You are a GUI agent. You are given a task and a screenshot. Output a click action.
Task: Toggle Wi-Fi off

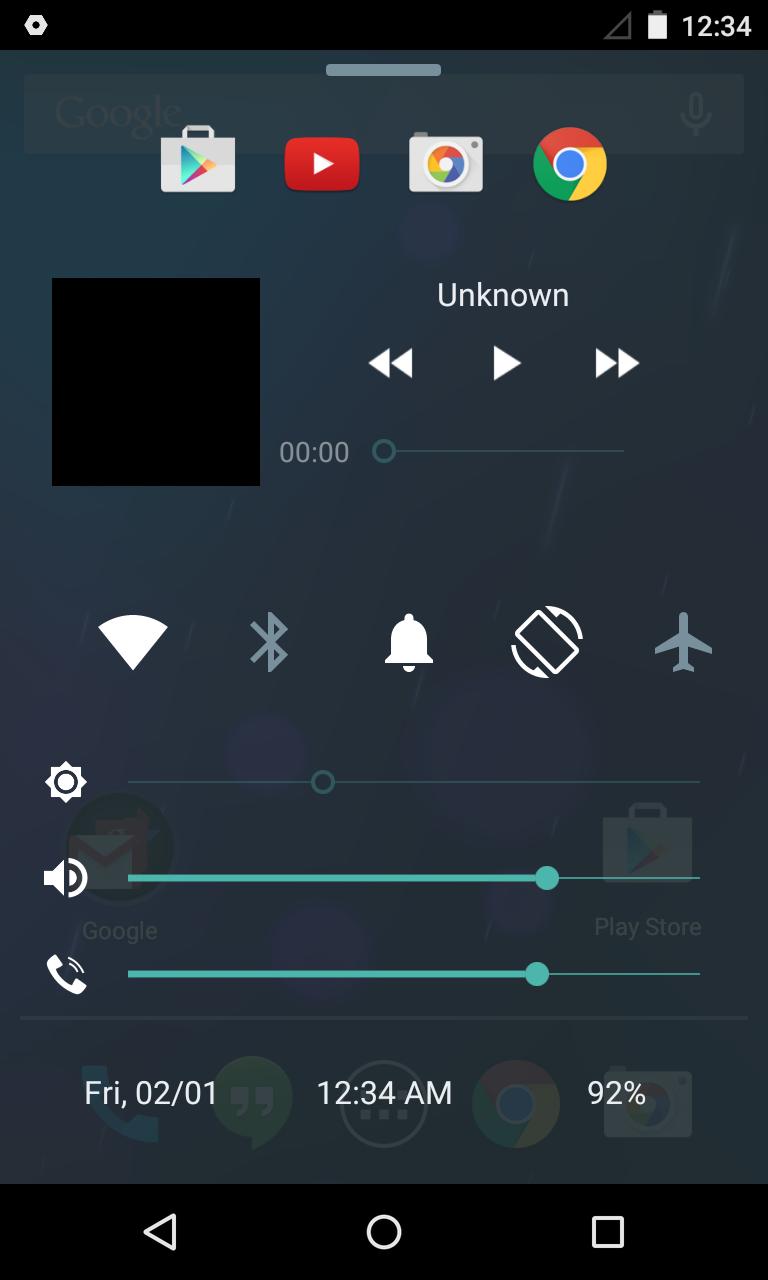[133, 641]
